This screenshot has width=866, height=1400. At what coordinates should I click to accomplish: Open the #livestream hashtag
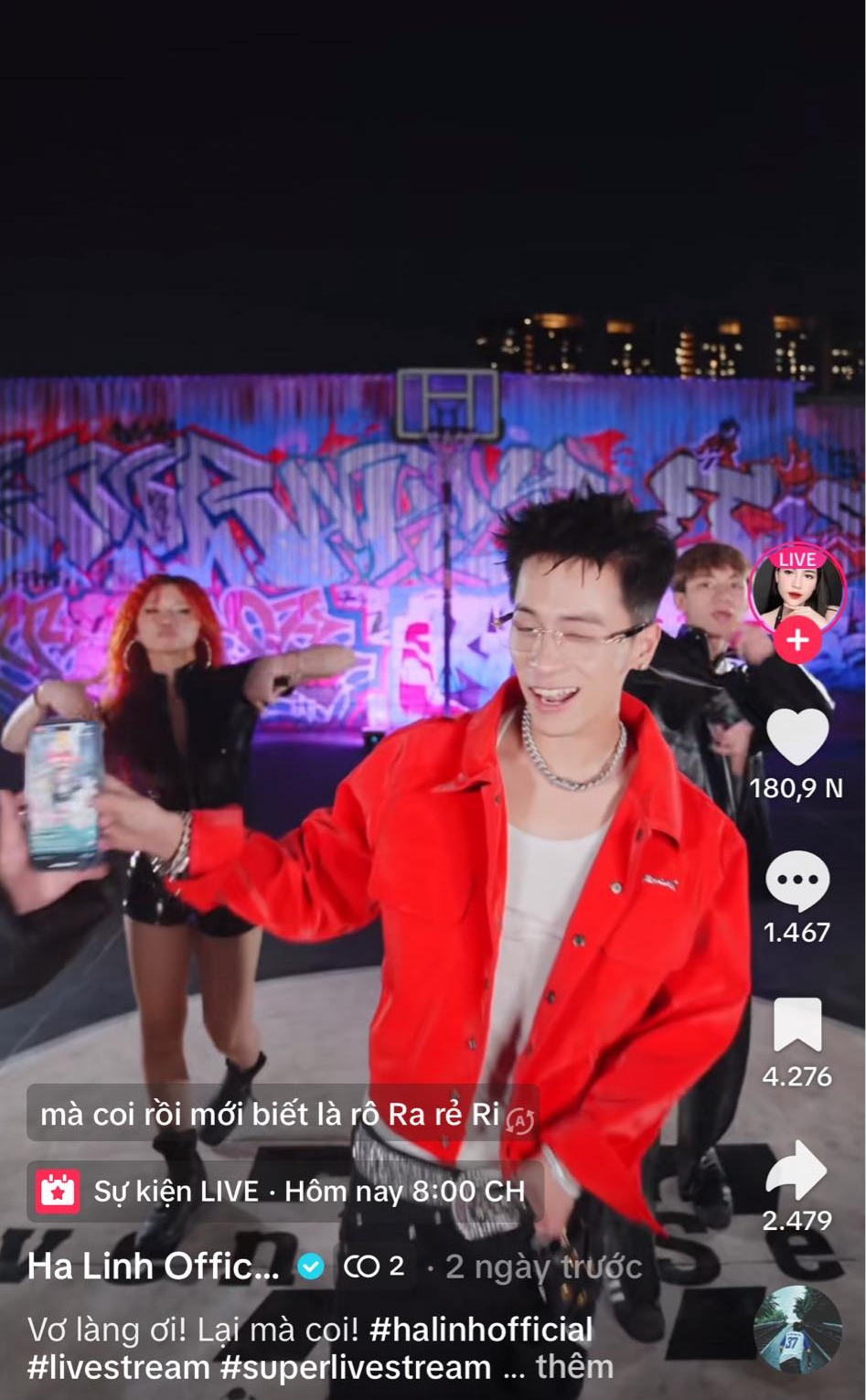[119, 1367]
